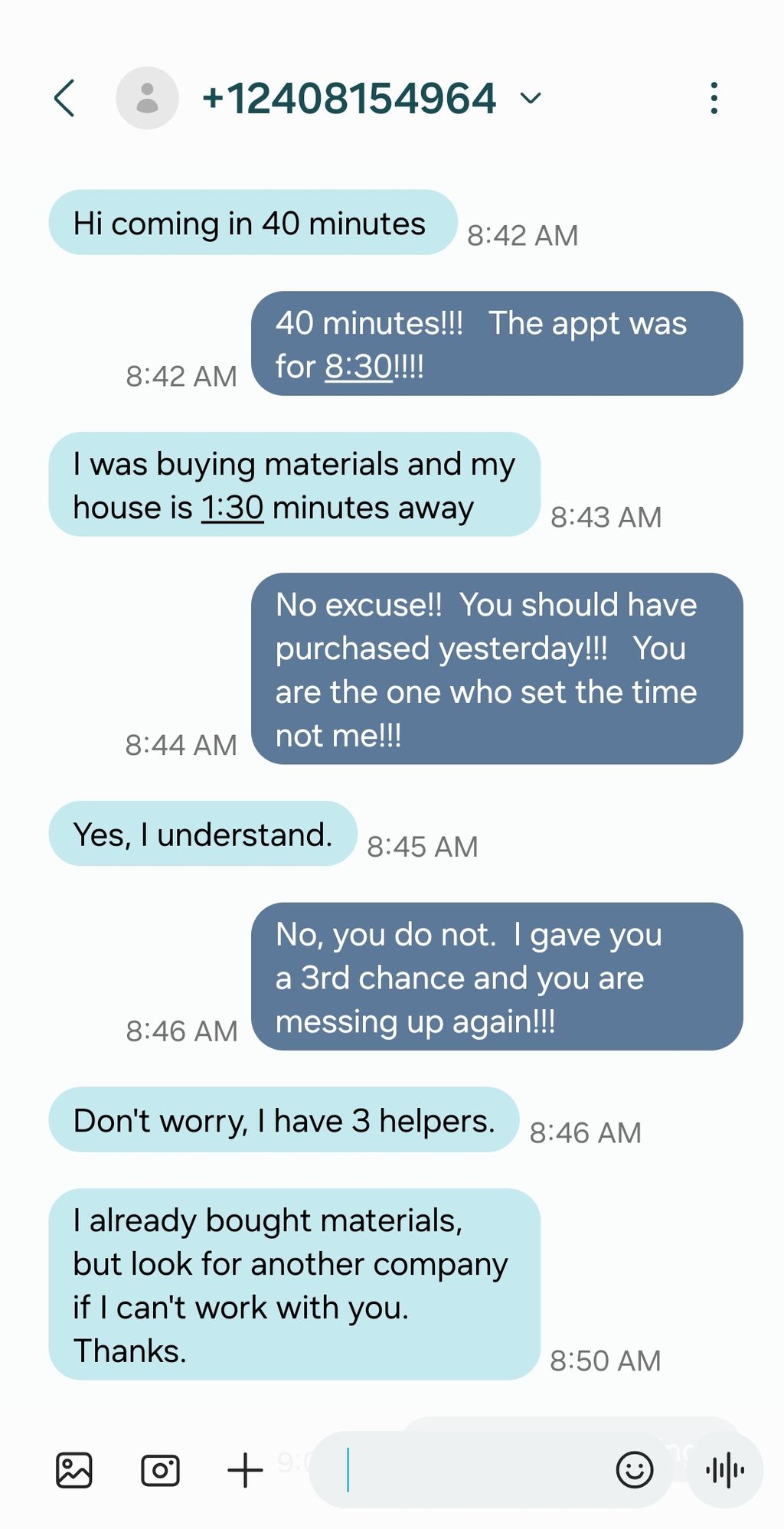
Task: Record a voice message
Action: click(724, 1470)
